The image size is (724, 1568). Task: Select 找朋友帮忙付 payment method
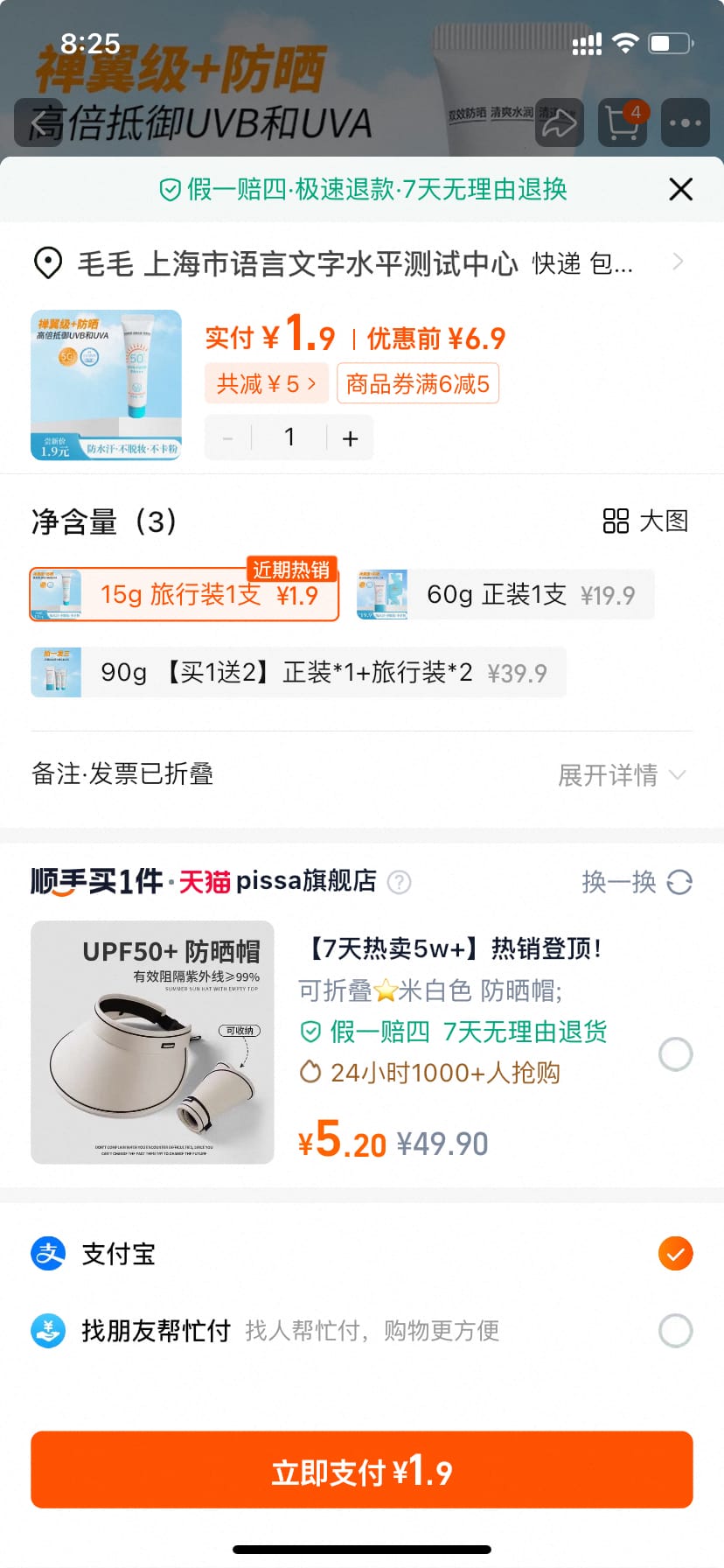coord(674,1330)
